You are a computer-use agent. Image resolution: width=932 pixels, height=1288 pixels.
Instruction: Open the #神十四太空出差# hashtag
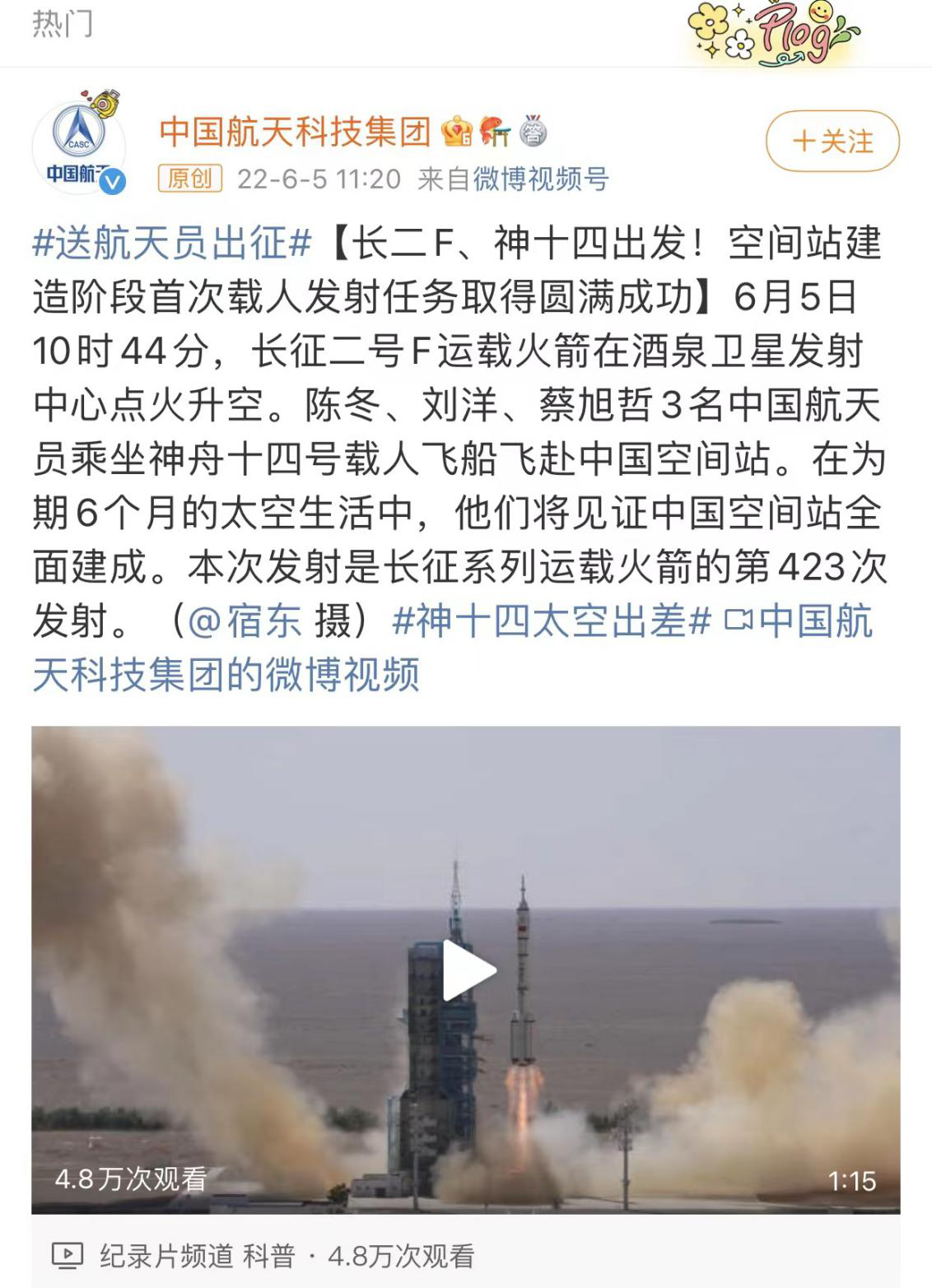tap(552, 621)
